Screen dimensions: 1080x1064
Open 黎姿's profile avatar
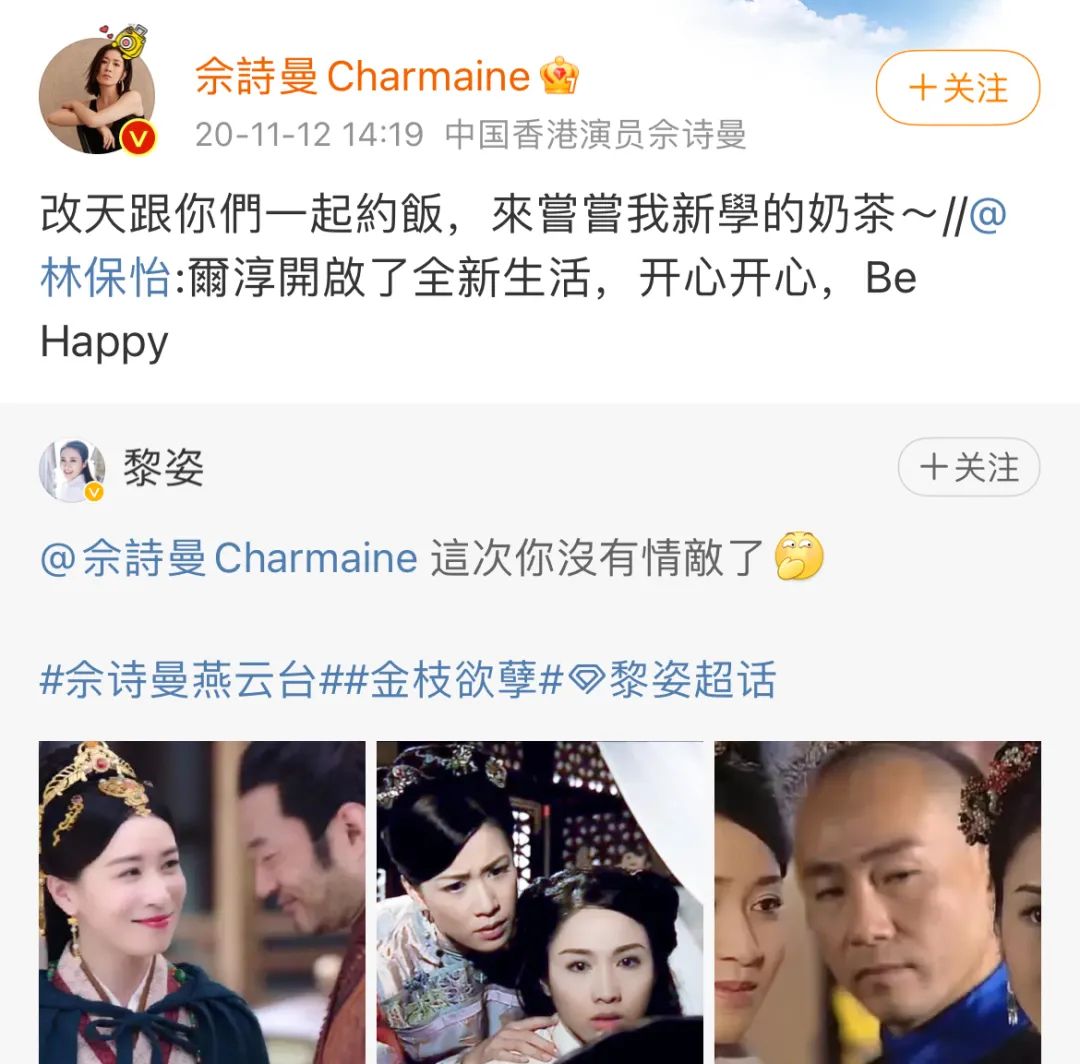pyautogui.click(x=72, y=470)
